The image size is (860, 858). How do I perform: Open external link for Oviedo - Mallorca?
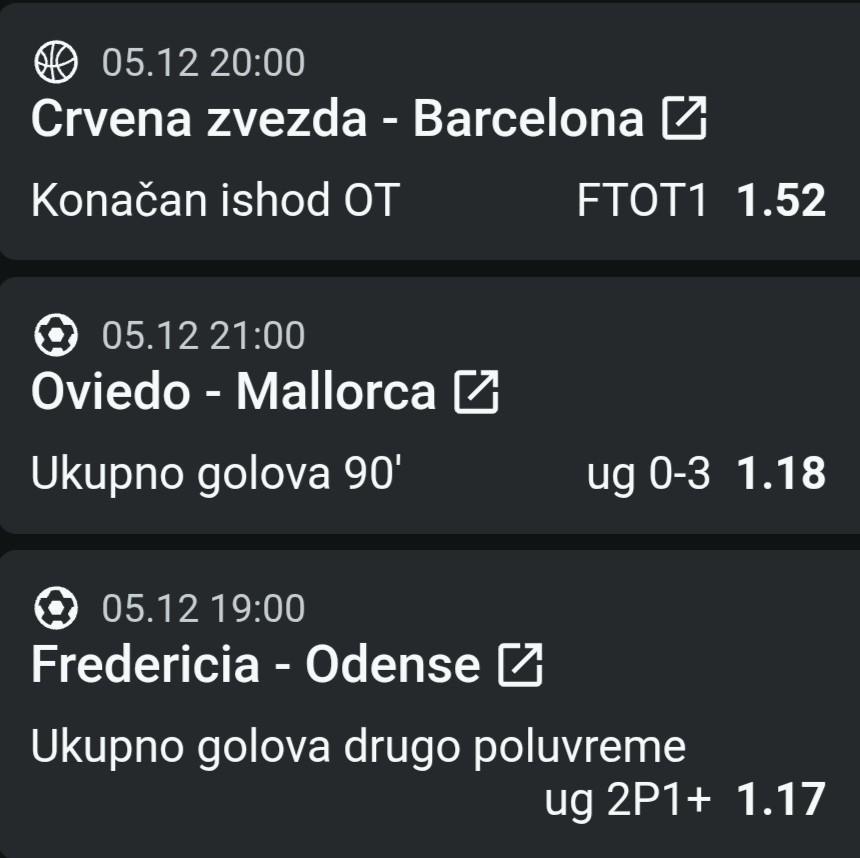476,393
